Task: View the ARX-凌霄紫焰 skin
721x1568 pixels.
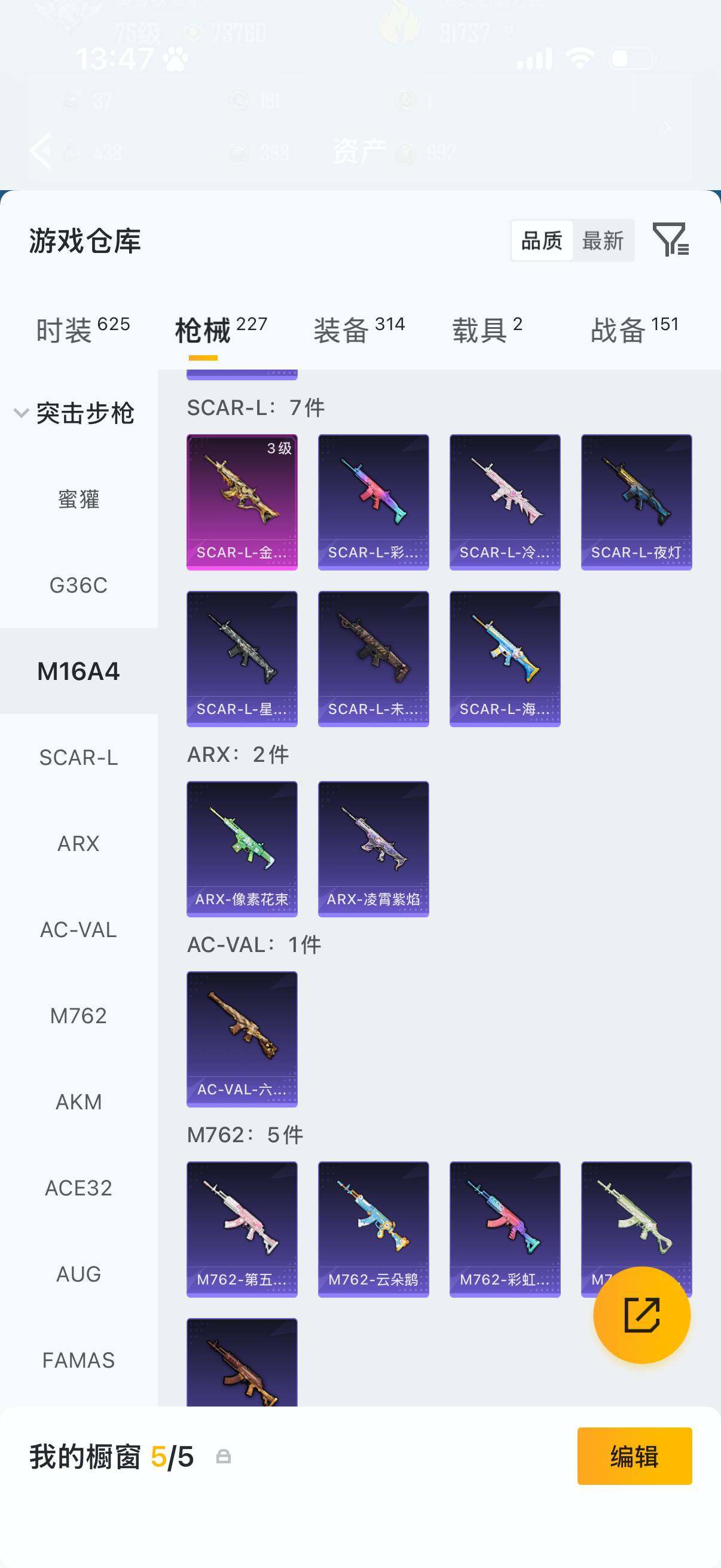Action: [374, 849]
